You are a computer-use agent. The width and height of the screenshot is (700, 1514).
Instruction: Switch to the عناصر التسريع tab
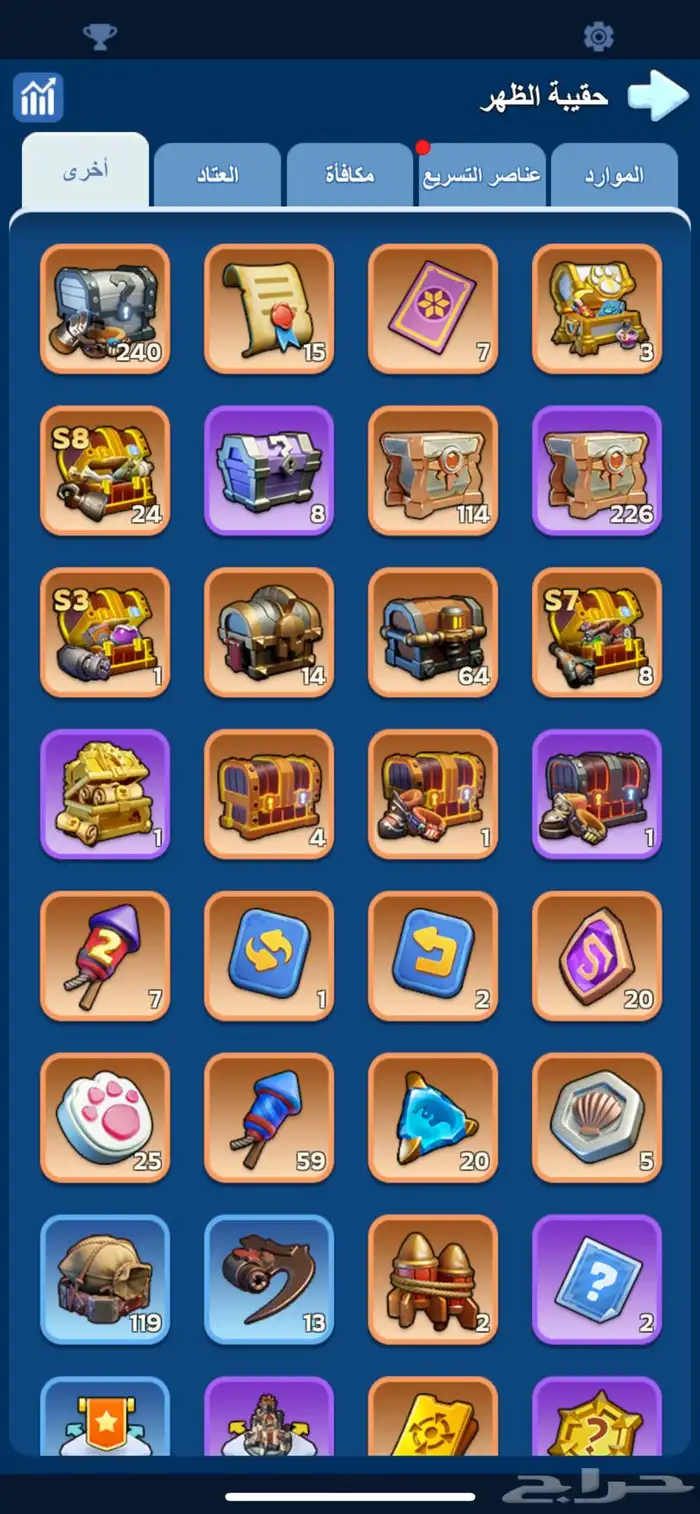(482, 175)
